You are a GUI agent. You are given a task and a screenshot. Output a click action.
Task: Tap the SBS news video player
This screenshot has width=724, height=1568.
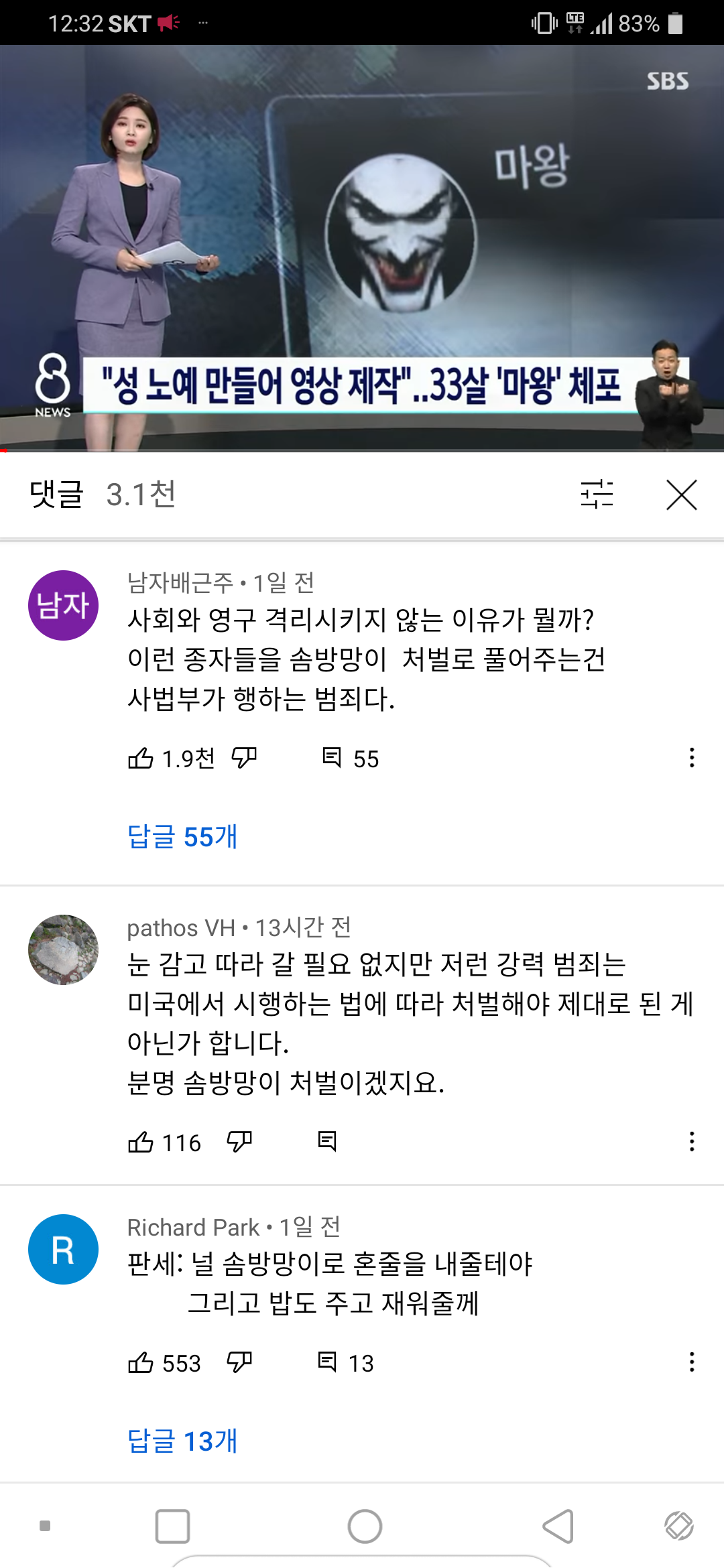pyautogui.click(x=362, y=248)
